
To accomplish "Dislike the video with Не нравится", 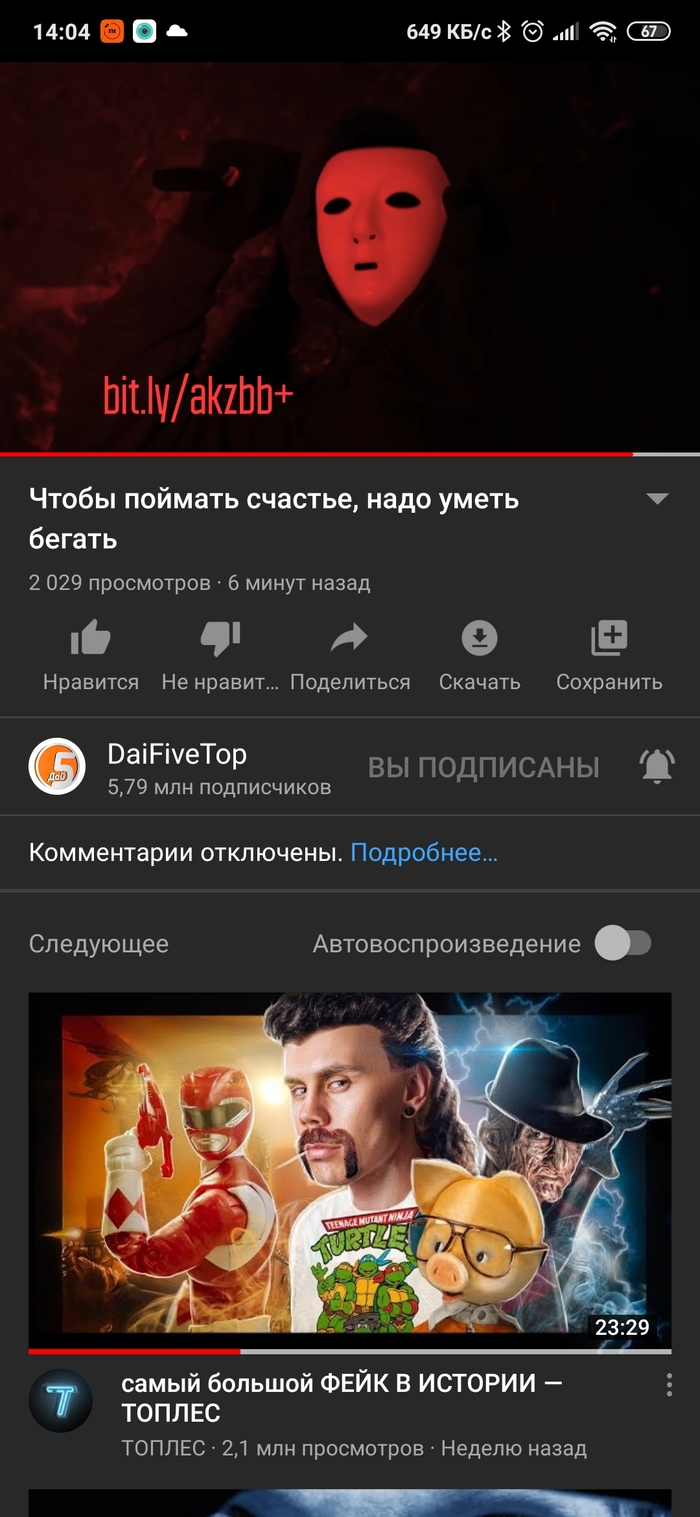I will click(220, 654).
